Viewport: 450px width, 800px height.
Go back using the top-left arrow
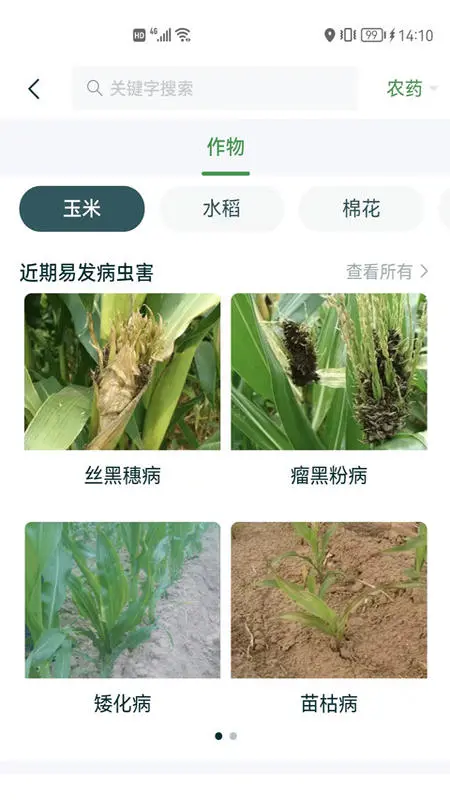34,89
